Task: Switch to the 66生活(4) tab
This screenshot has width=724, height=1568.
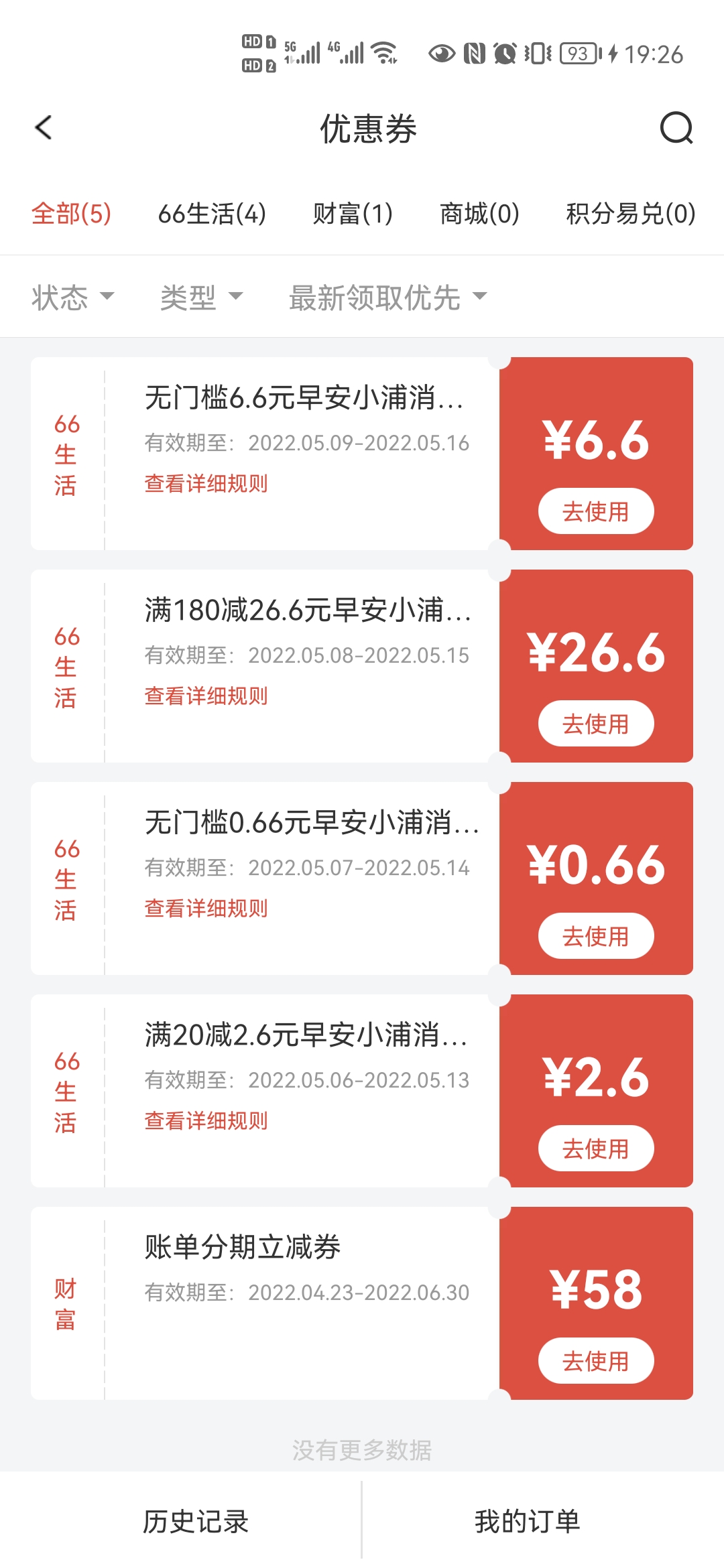Action: pyautogui.click(x=212, y=214)
